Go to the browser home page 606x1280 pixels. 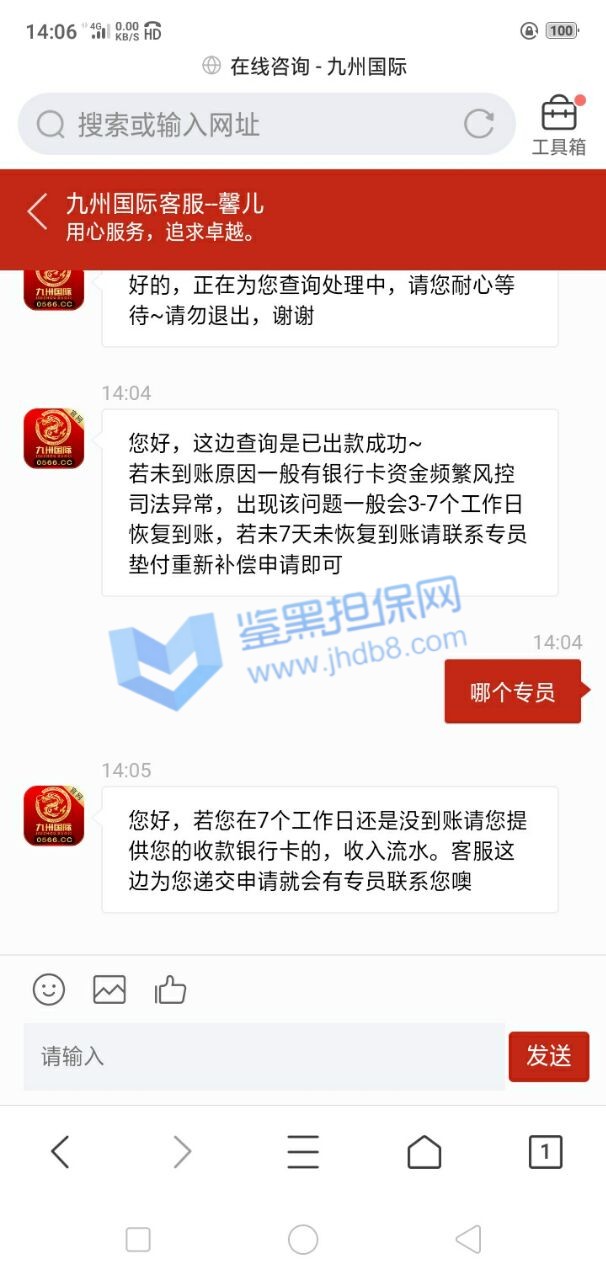[x=424, y=1152]
